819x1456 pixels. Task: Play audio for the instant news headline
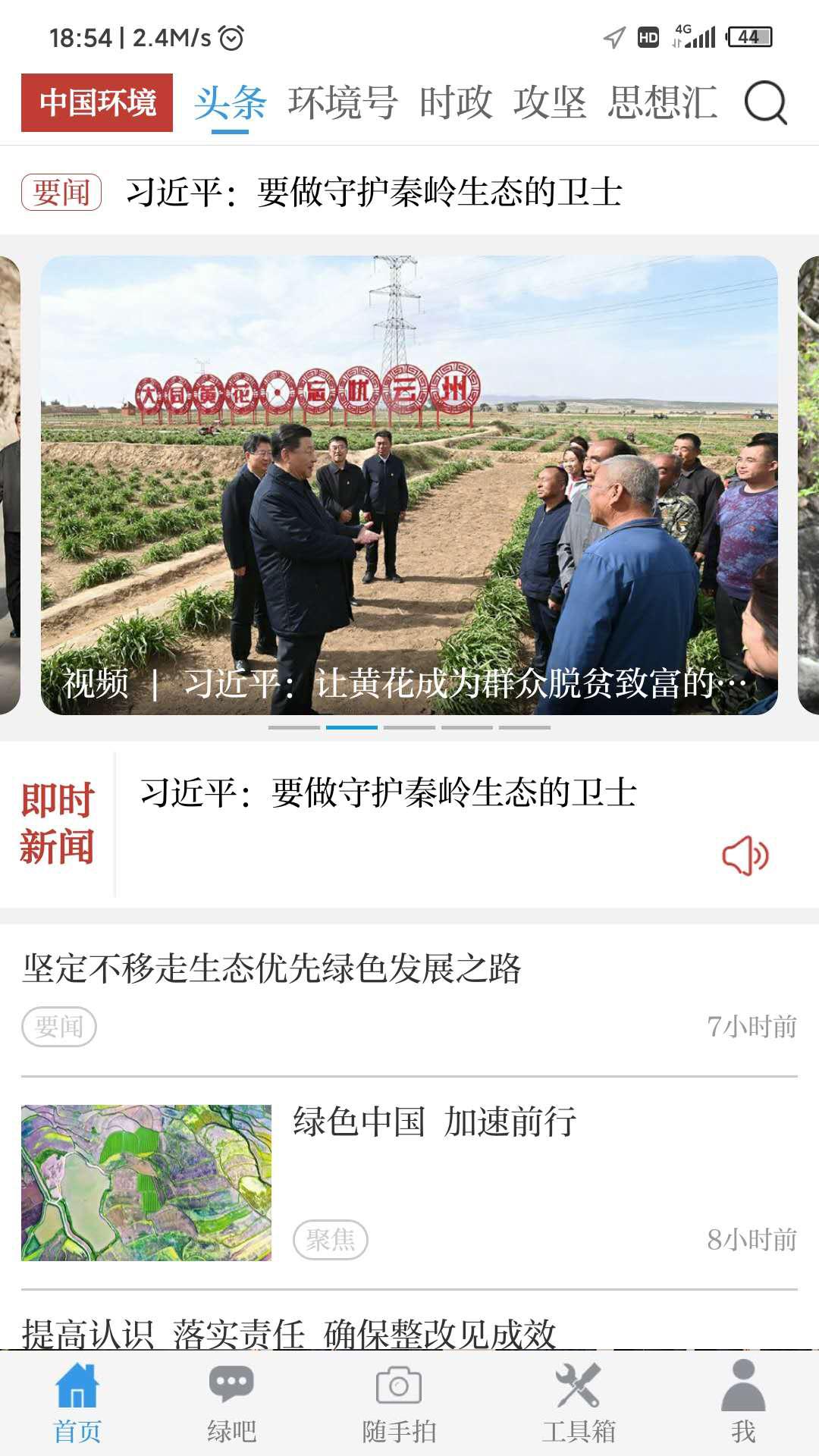pyautogui.click(x=745, y=856)
